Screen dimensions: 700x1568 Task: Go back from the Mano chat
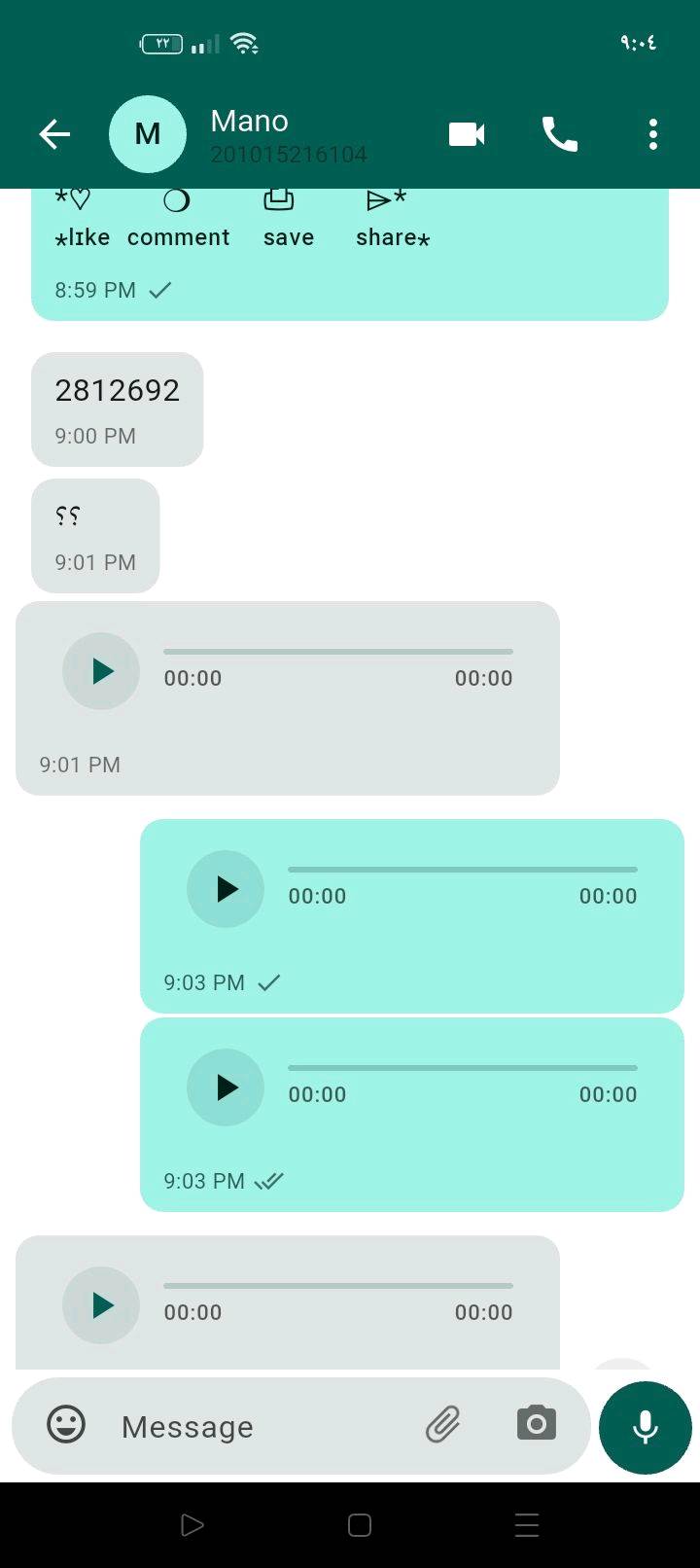[54, 134]
